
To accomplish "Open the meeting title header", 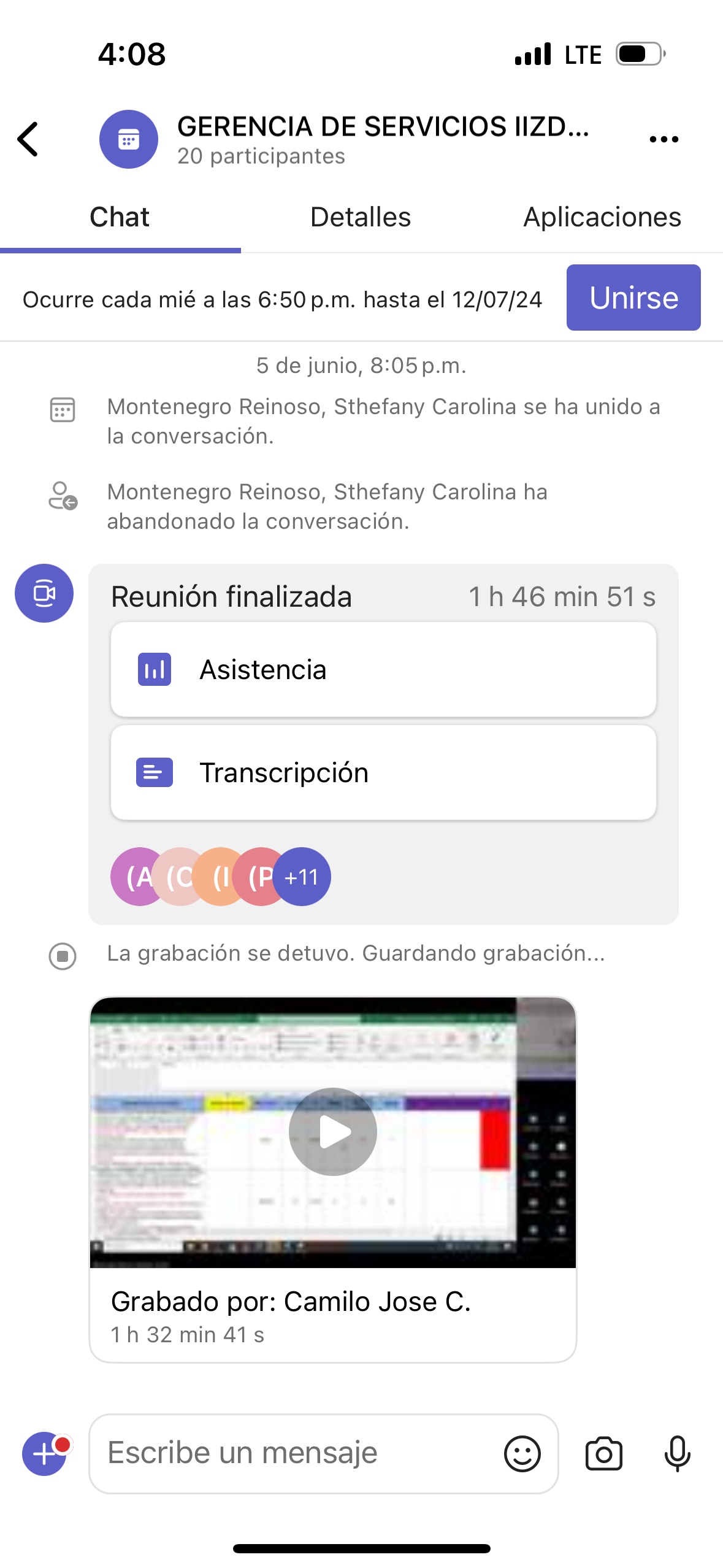I will [x=383, y=139].
